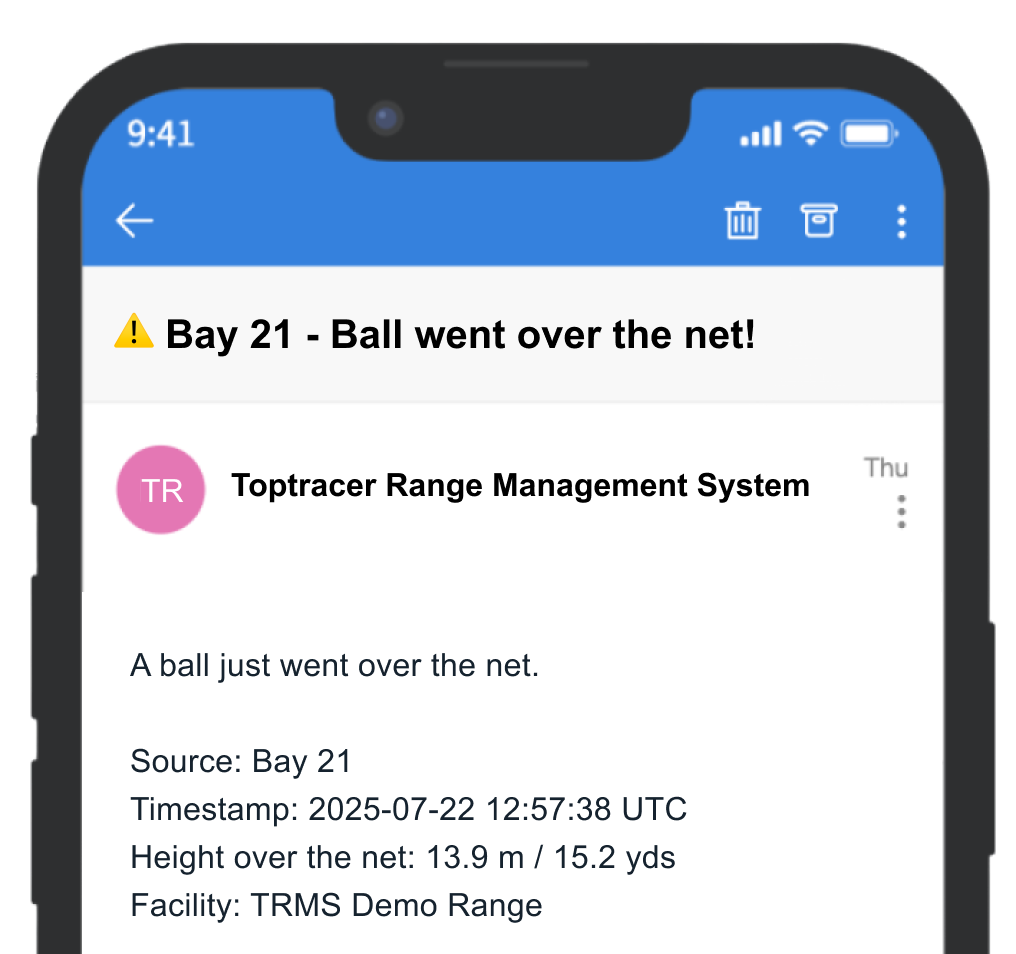Archive this email
The height and width of the screenshot is (954, 1016).
[x=819, y=220]
